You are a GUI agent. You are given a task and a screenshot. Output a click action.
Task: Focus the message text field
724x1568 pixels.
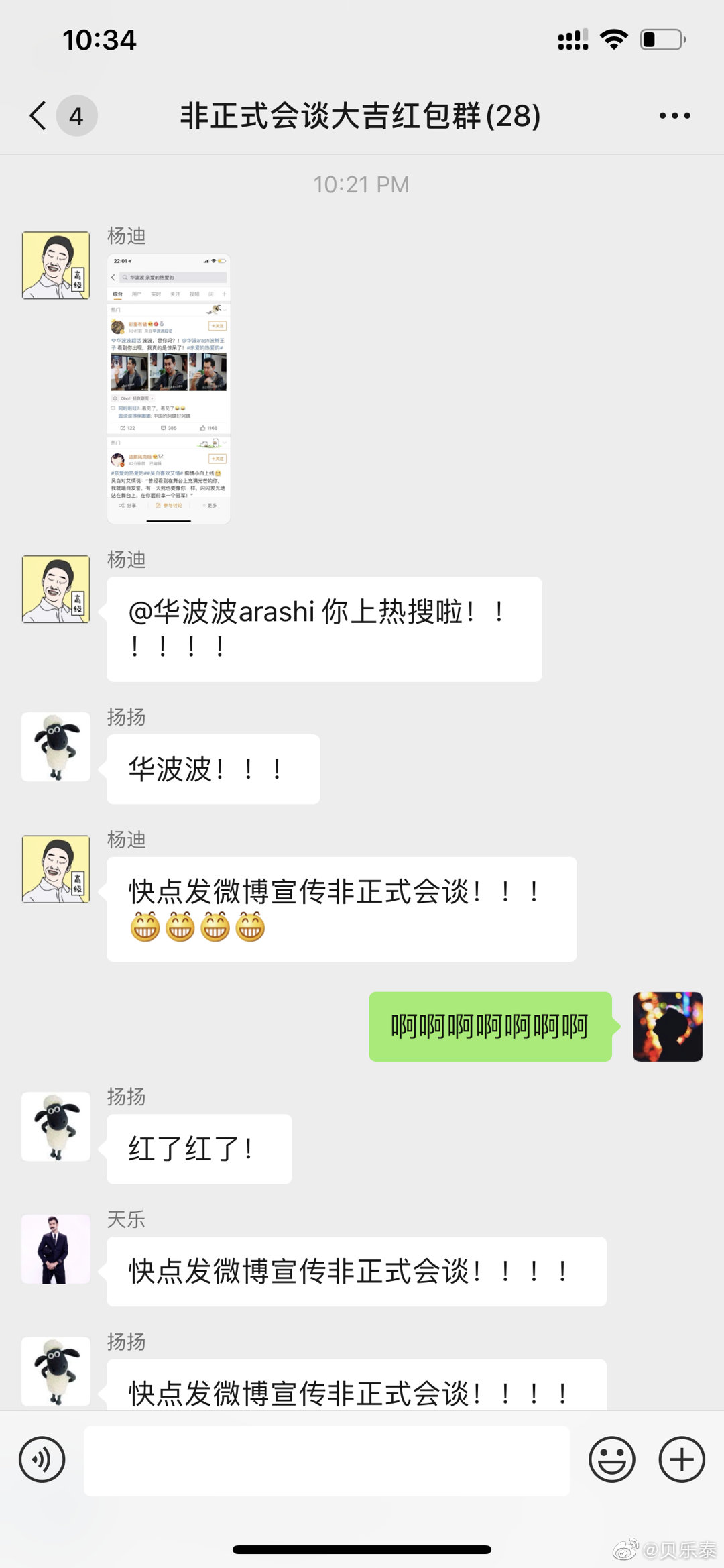pos(326,1460)
